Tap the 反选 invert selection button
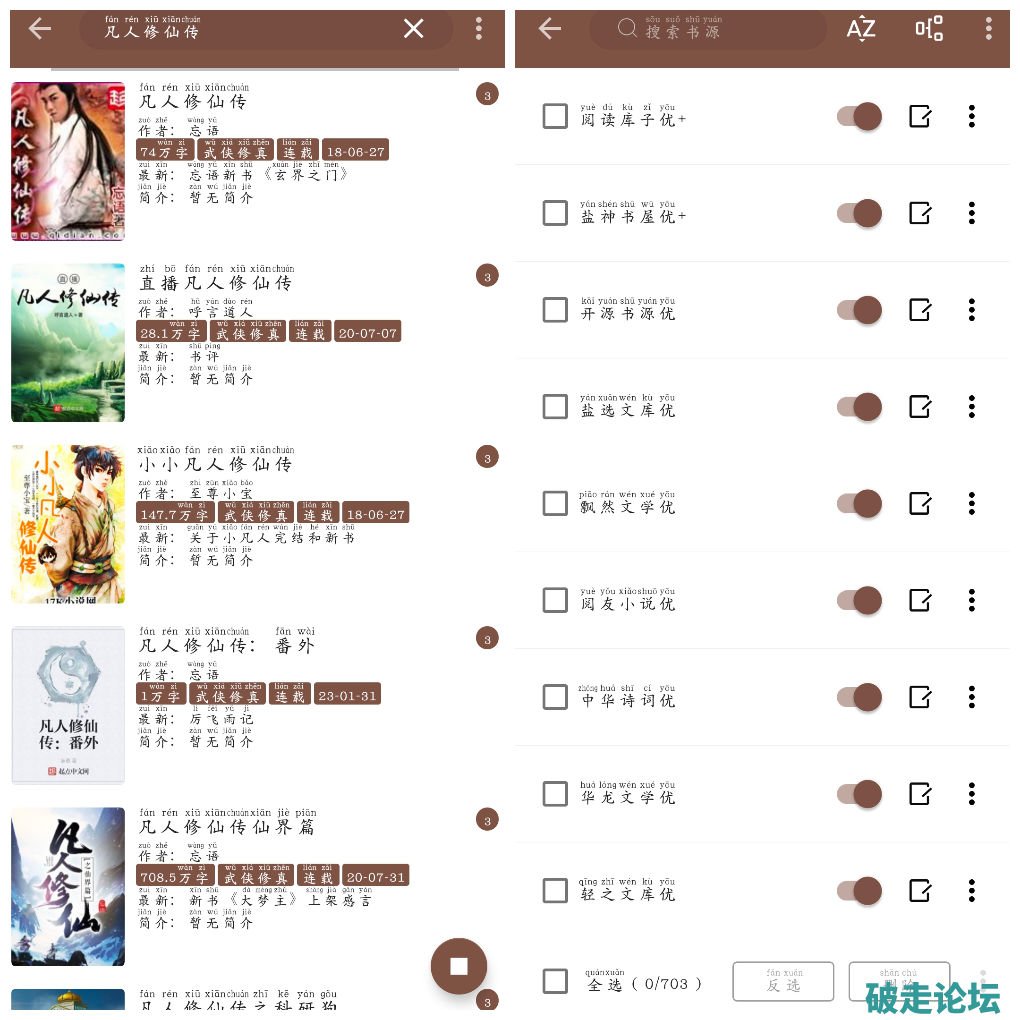The width and height of the screenshot is (1020, 1020). coord(783,981)
